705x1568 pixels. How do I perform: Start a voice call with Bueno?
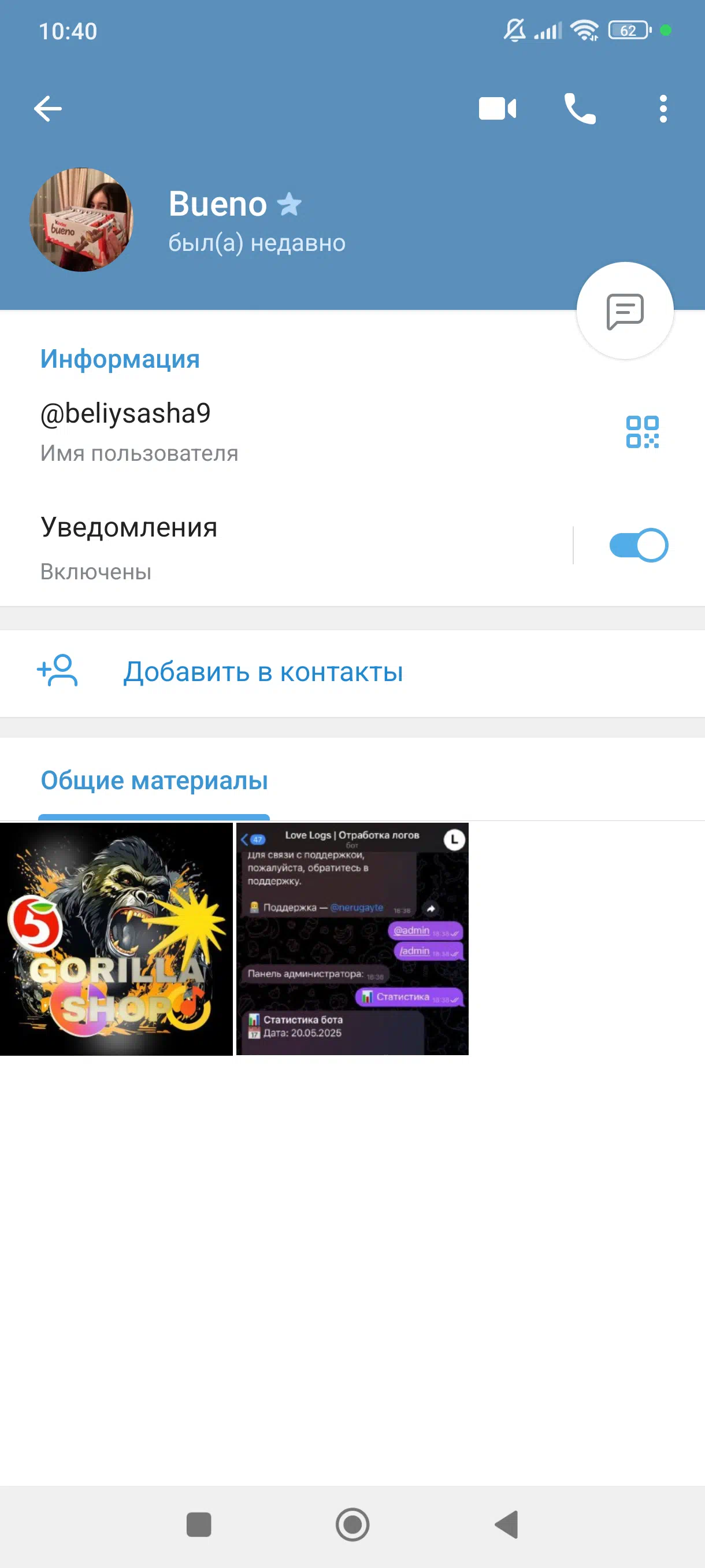580,109
